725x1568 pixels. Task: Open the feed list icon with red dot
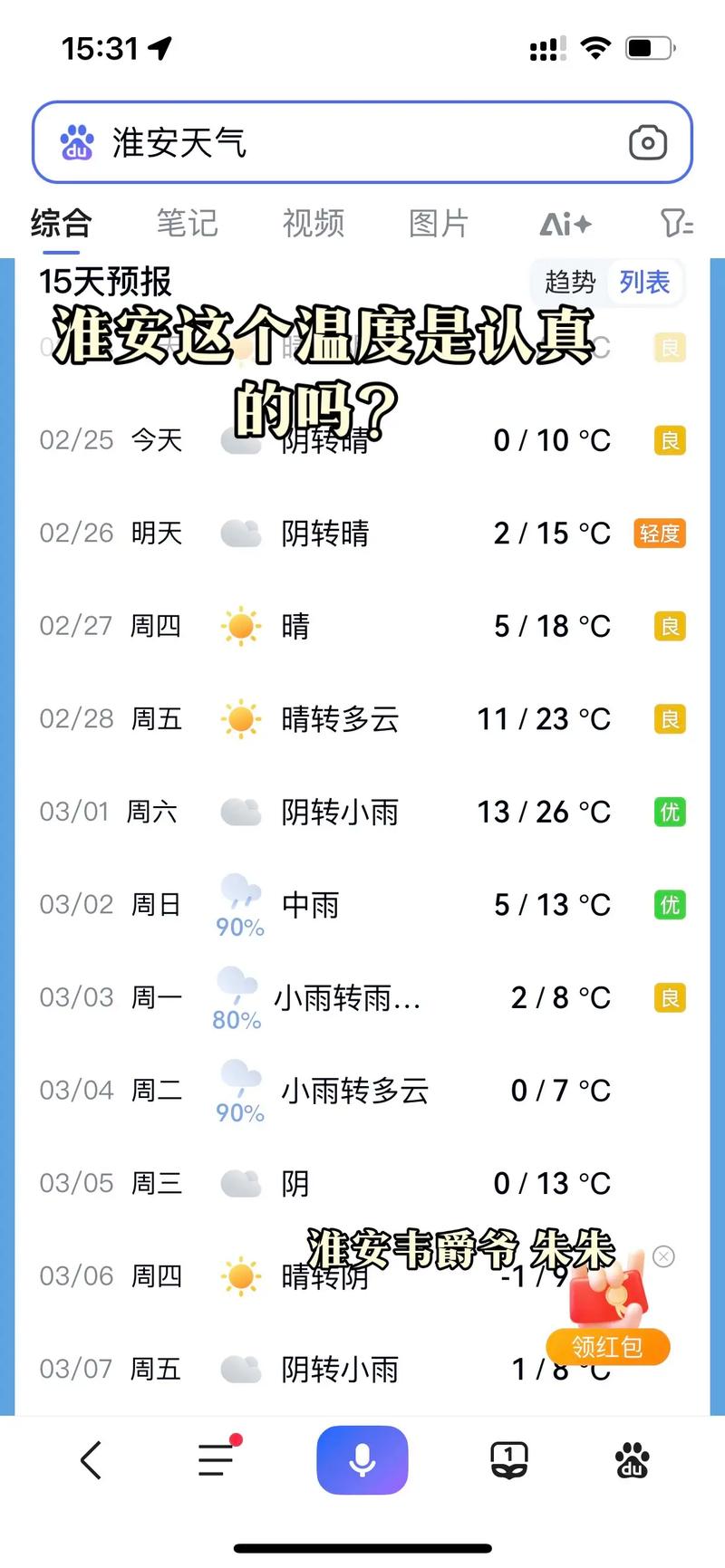215,1458
